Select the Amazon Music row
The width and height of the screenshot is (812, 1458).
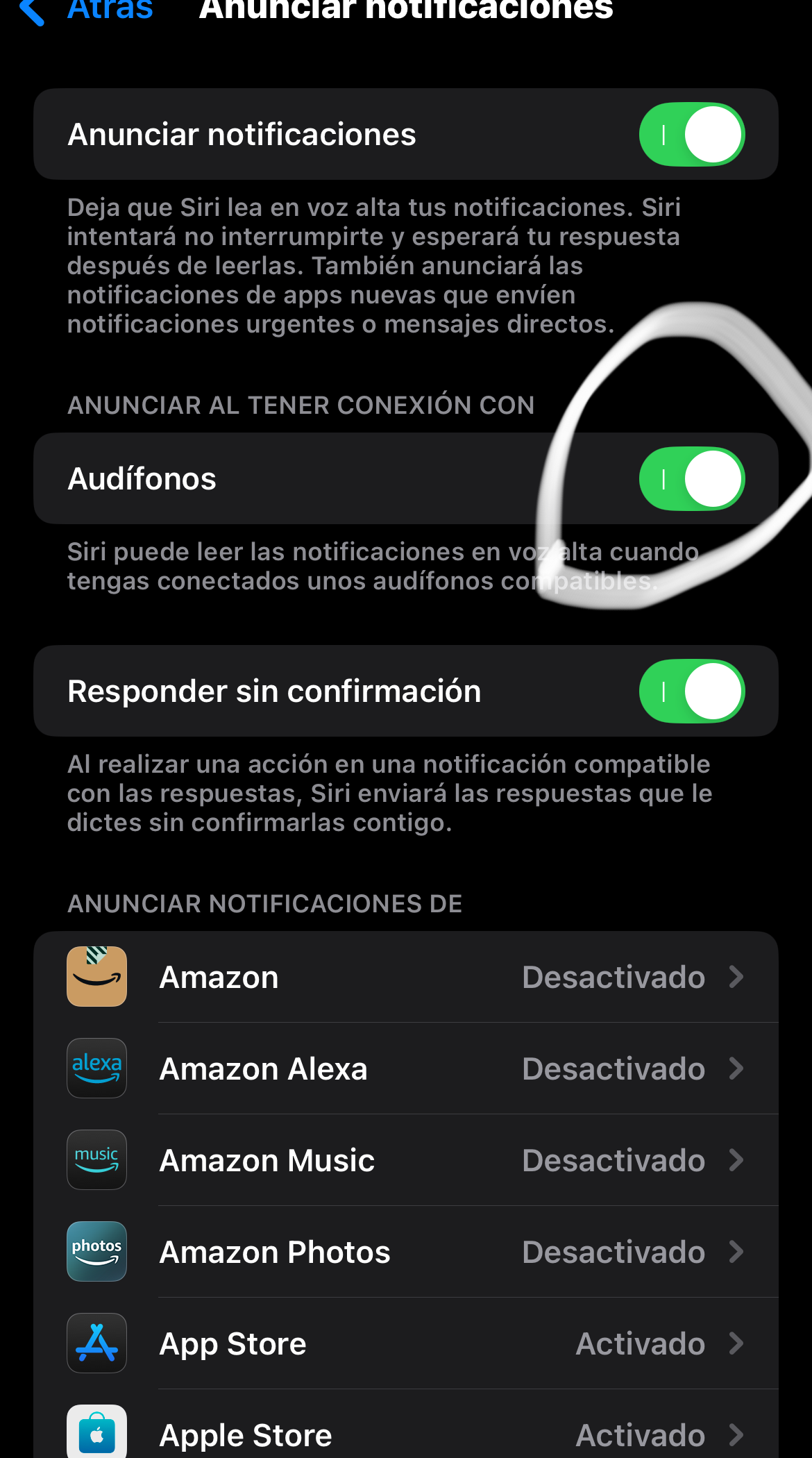(406, 1160)
